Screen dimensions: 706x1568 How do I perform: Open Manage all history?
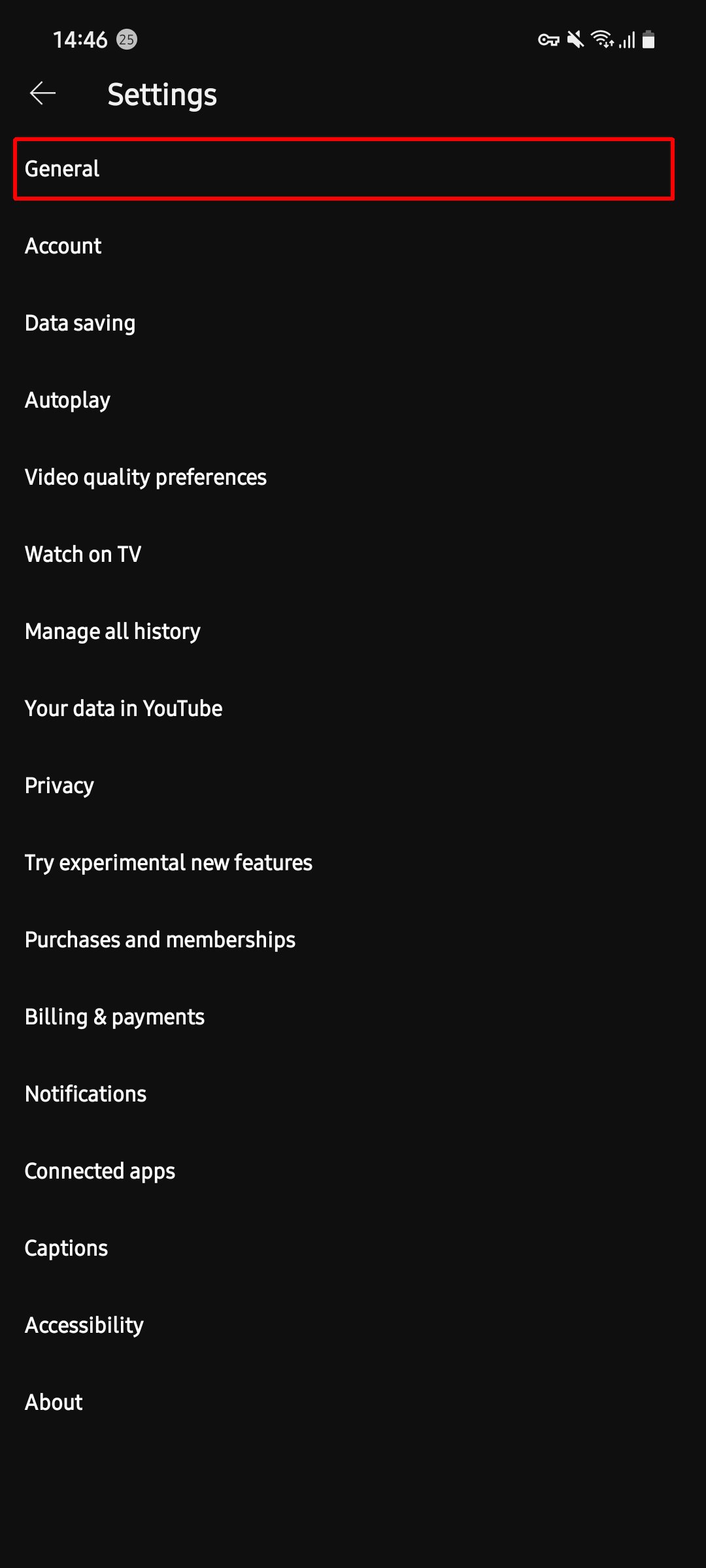pyautogui.click(x=112, y=632)
